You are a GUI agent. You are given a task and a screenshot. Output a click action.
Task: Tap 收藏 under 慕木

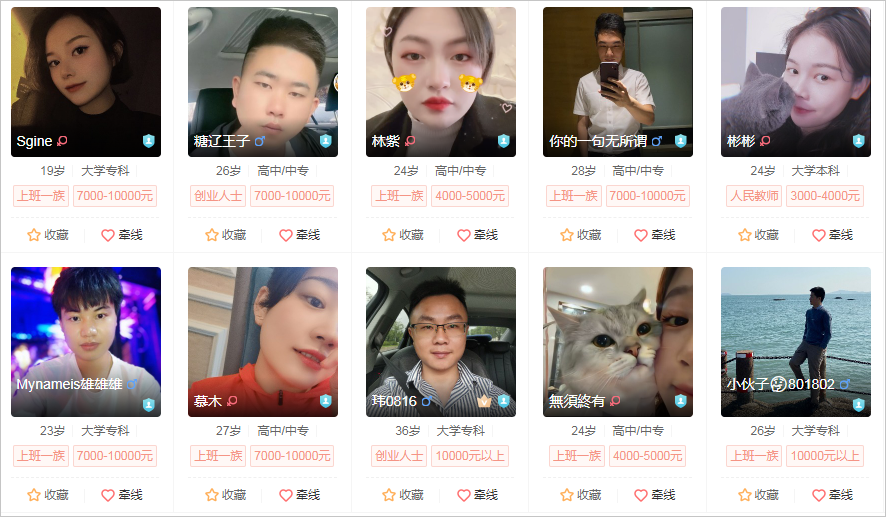pyautogui.click(x=226, y=495)
